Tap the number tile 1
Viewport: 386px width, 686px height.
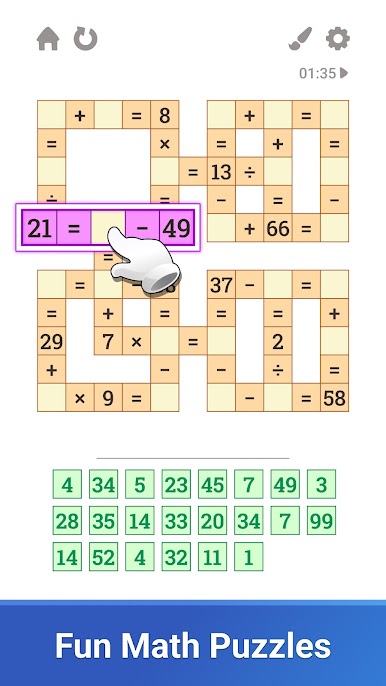[x=249, y=557]
